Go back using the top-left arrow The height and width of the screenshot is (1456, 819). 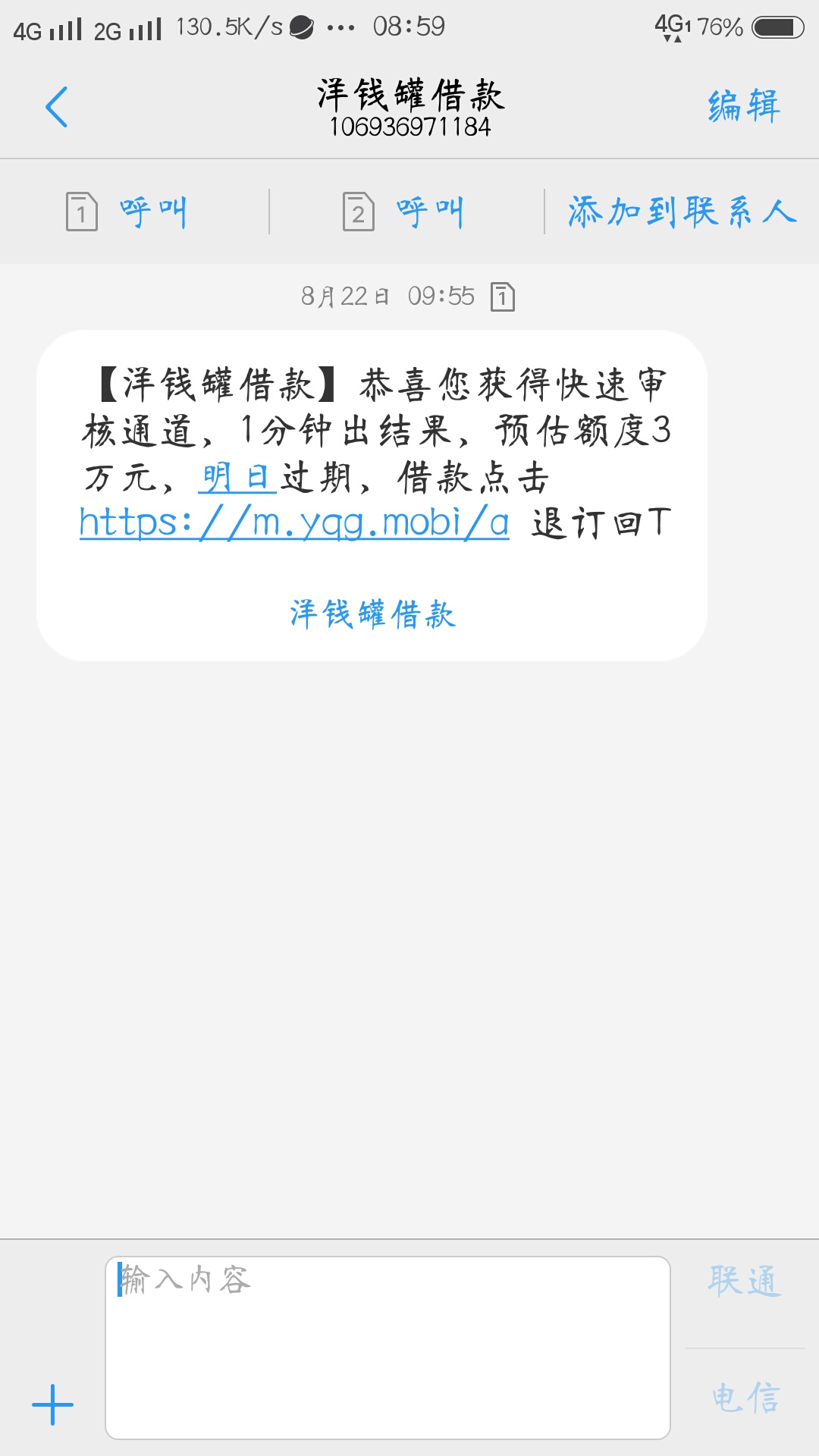[57, 107]
